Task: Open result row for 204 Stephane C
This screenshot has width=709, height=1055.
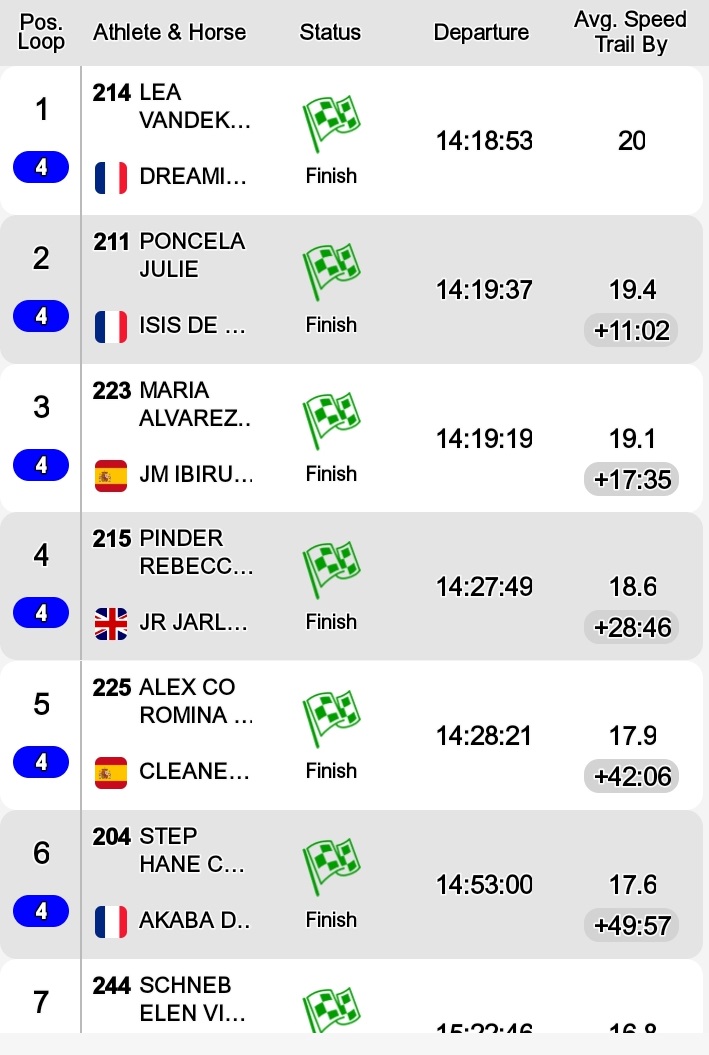Action: point(351,884)
